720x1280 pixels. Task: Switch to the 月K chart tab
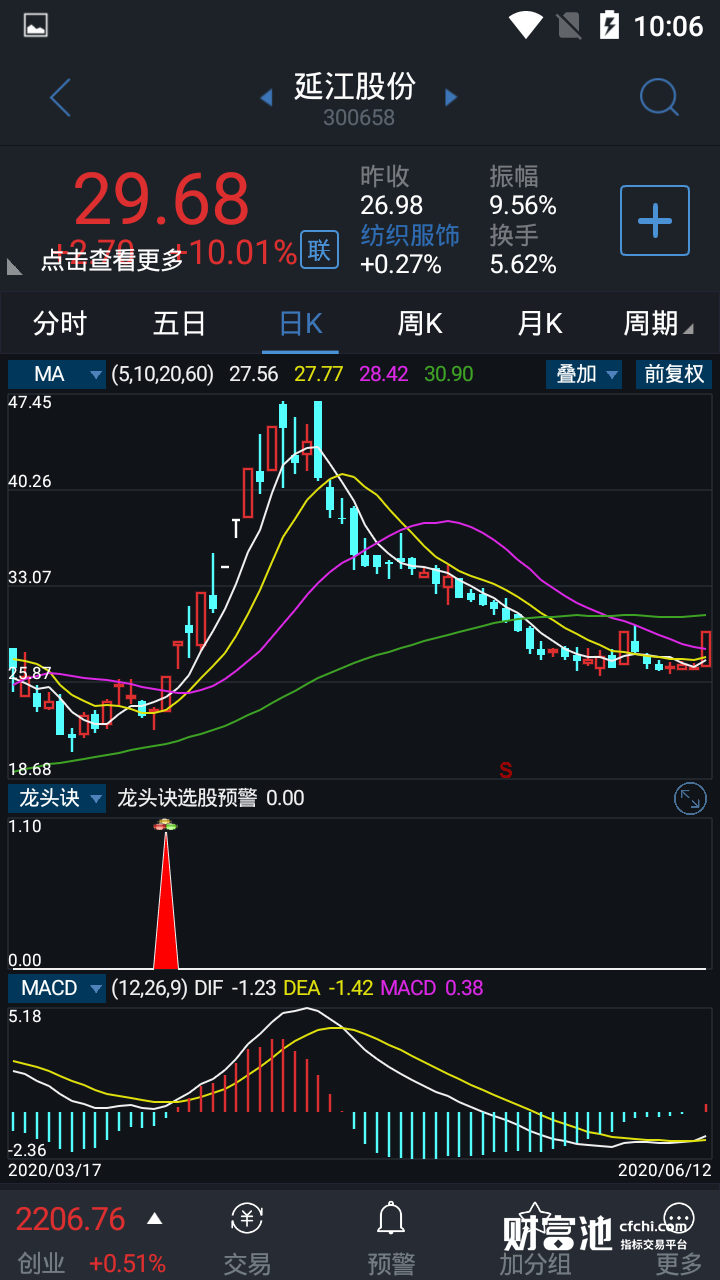pyautogui.click(x=540, y=323)
